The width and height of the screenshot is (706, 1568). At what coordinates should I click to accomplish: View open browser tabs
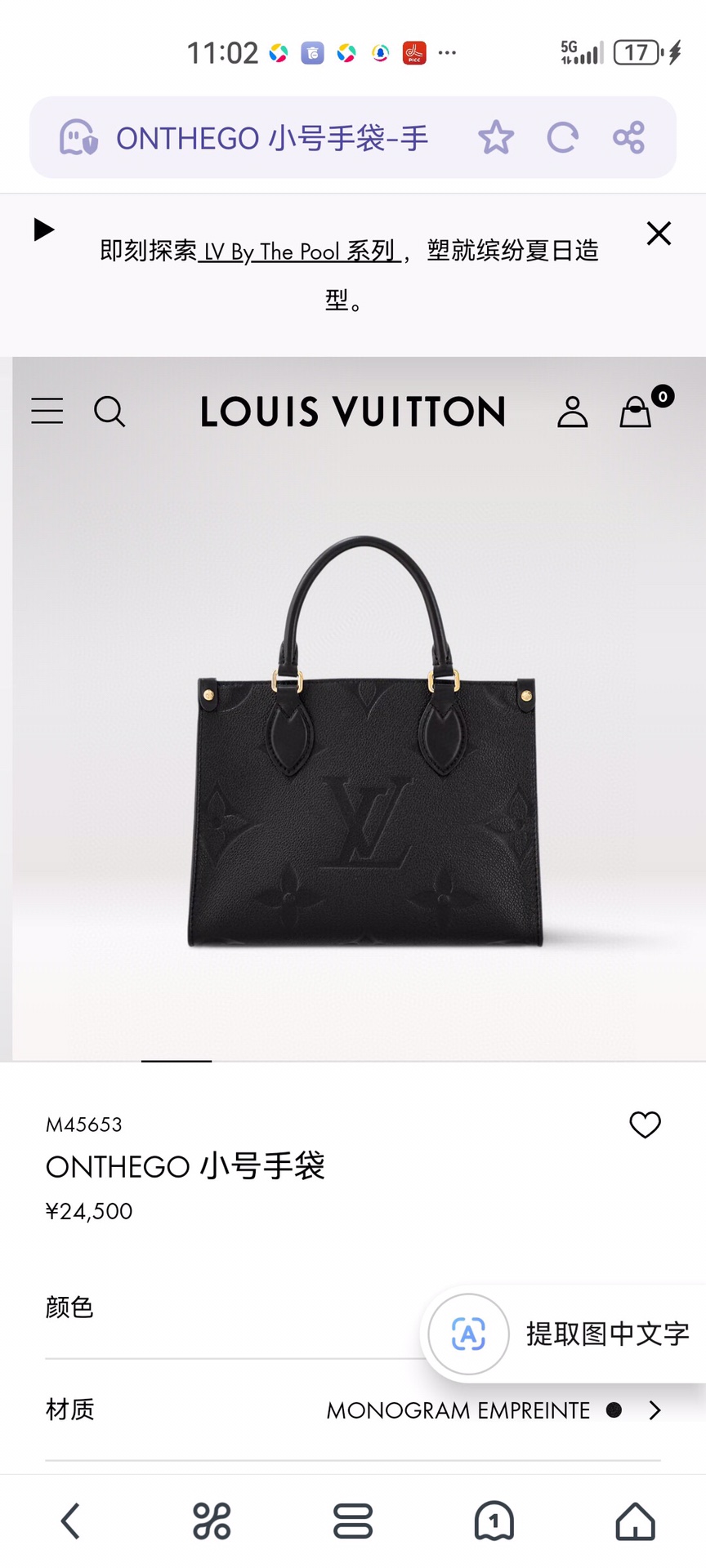(x=494, y=1521)
